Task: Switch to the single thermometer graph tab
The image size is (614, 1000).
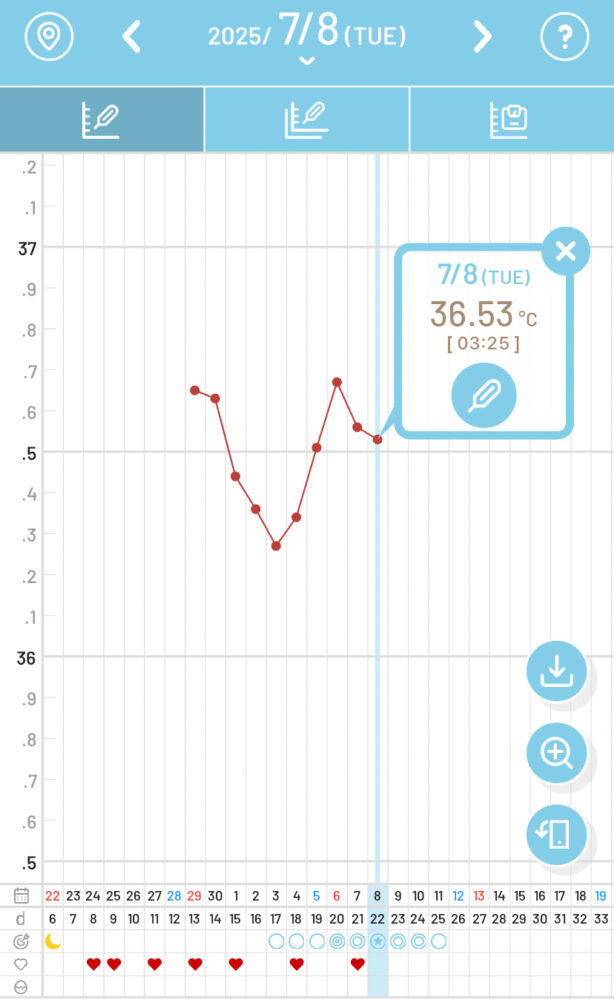Action: click(x=101, y=119)
